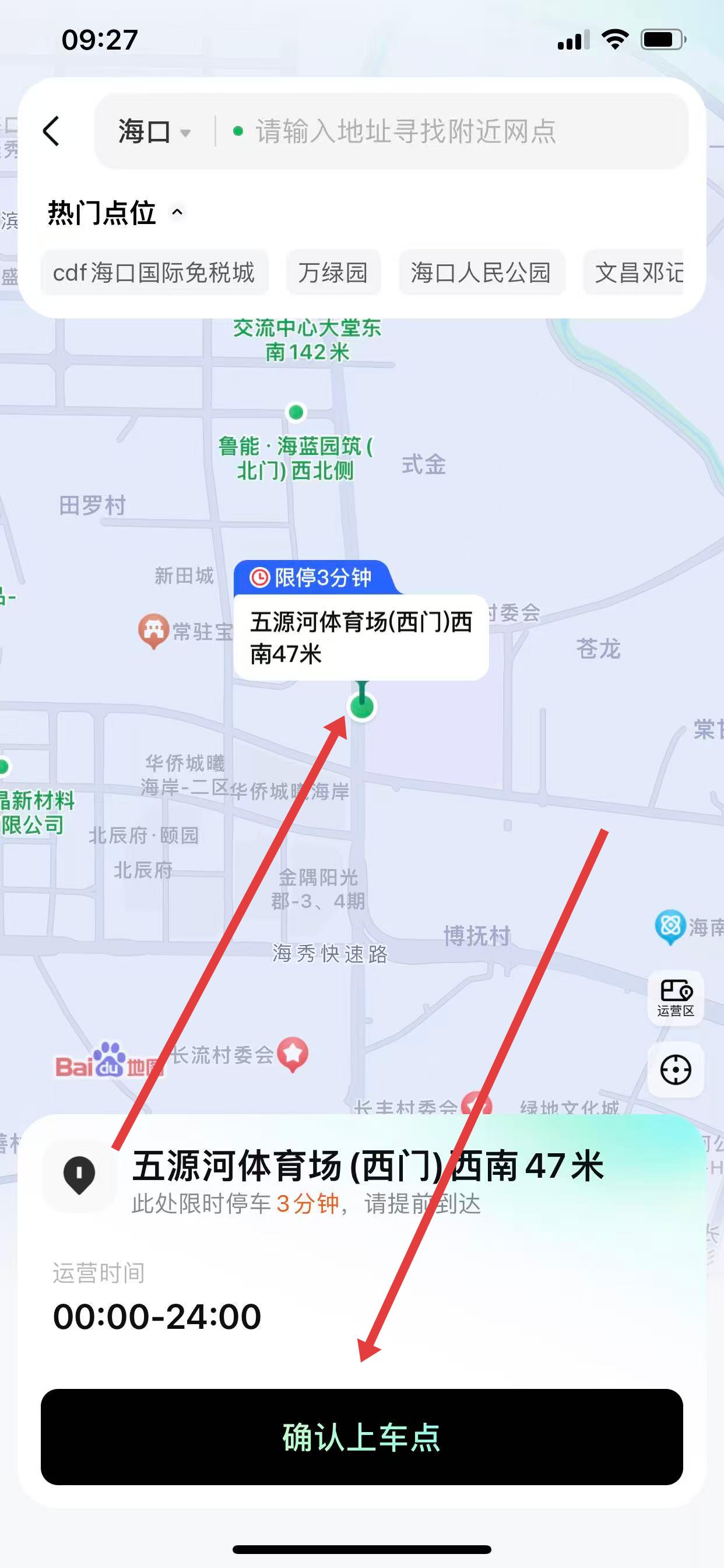724x1568 pixels.
Task: Select the 万绿园 chip
Action: [333, 272]
